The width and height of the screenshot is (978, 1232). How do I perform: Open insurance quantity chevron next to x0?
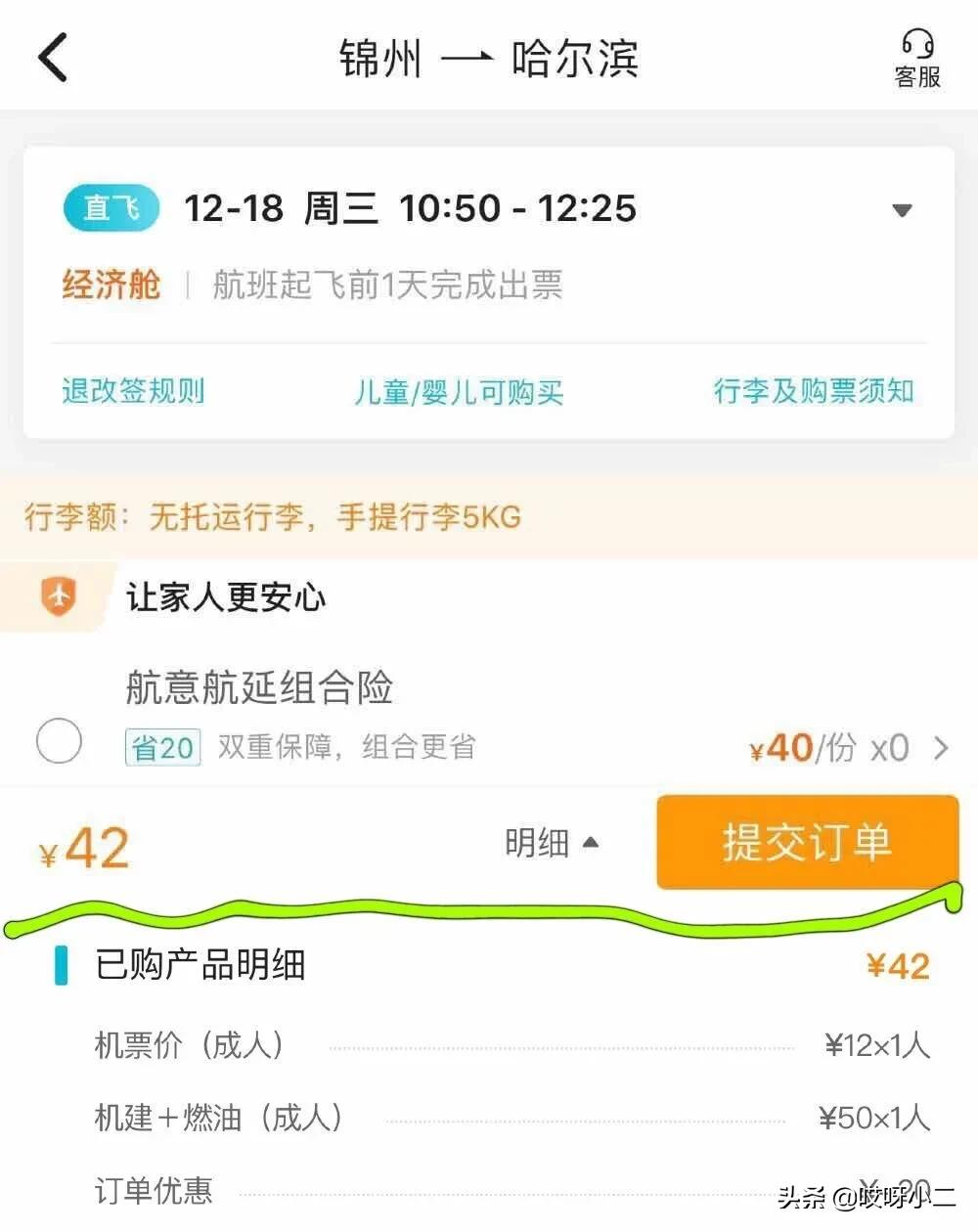[x=941, y=747]
